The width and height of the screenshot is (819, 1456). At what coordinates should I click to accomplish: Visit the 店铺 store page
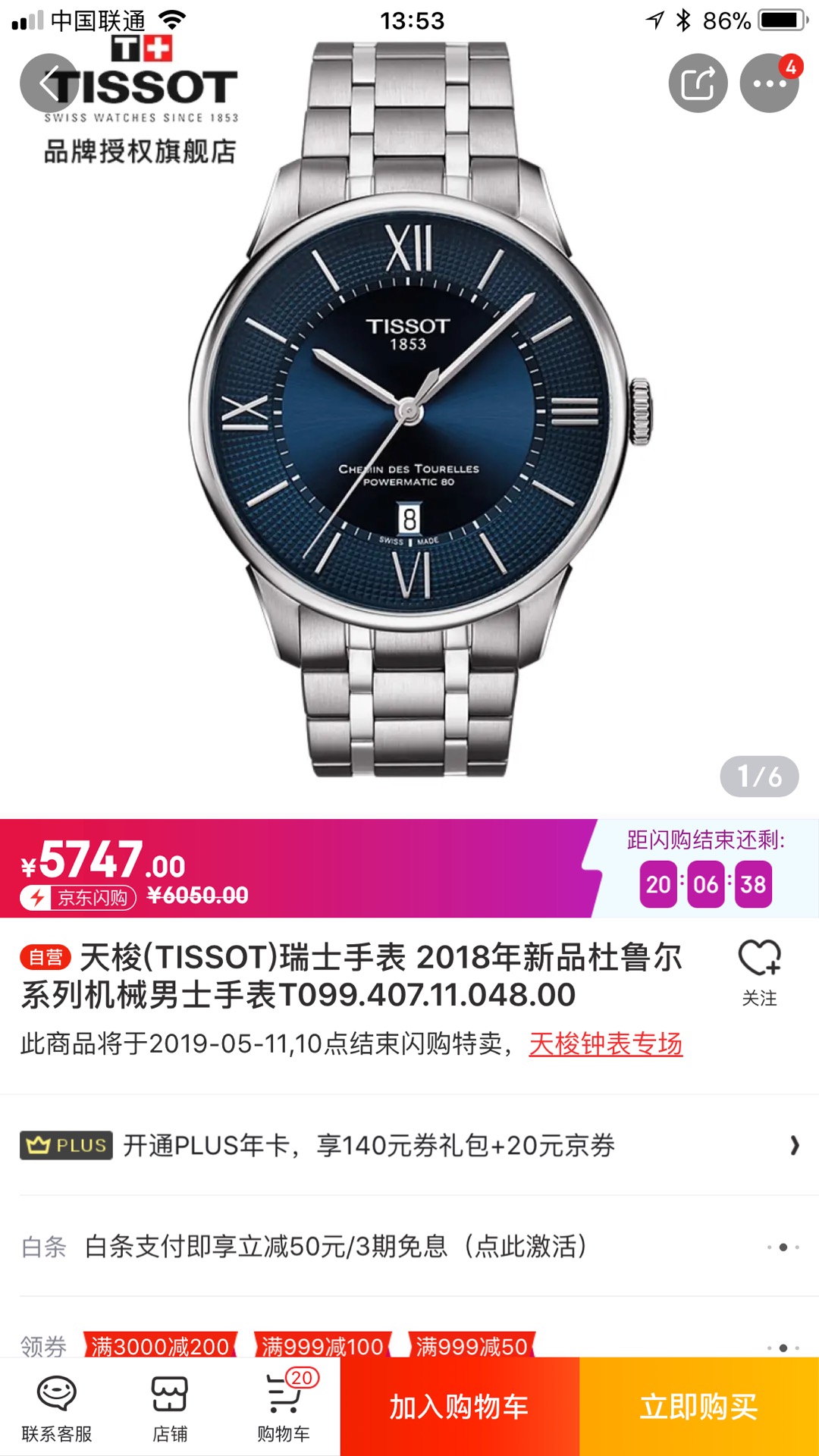(x=170, y=1407)
